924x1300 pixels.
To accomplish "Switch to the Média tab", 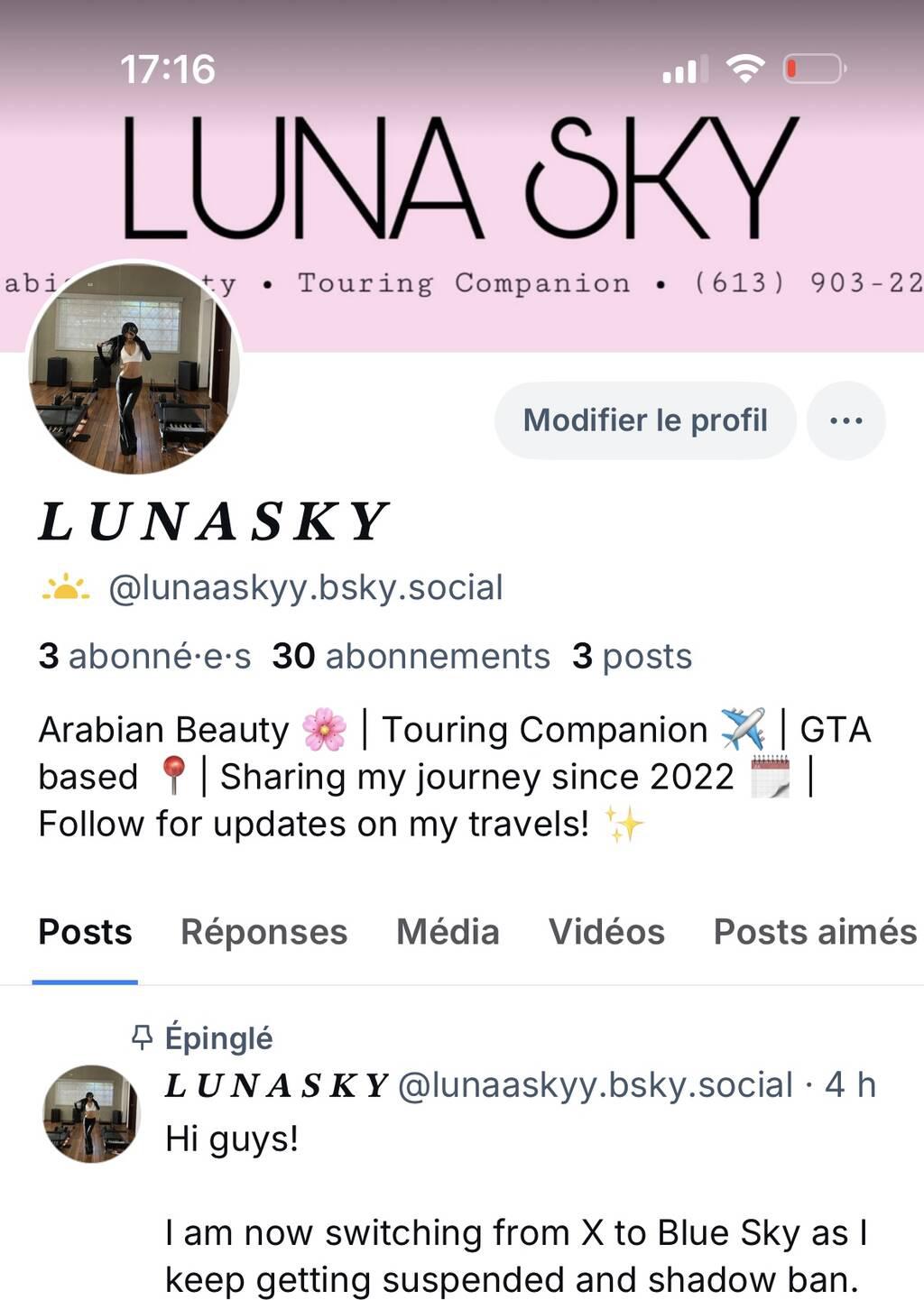I will click(x=448, y=932).
